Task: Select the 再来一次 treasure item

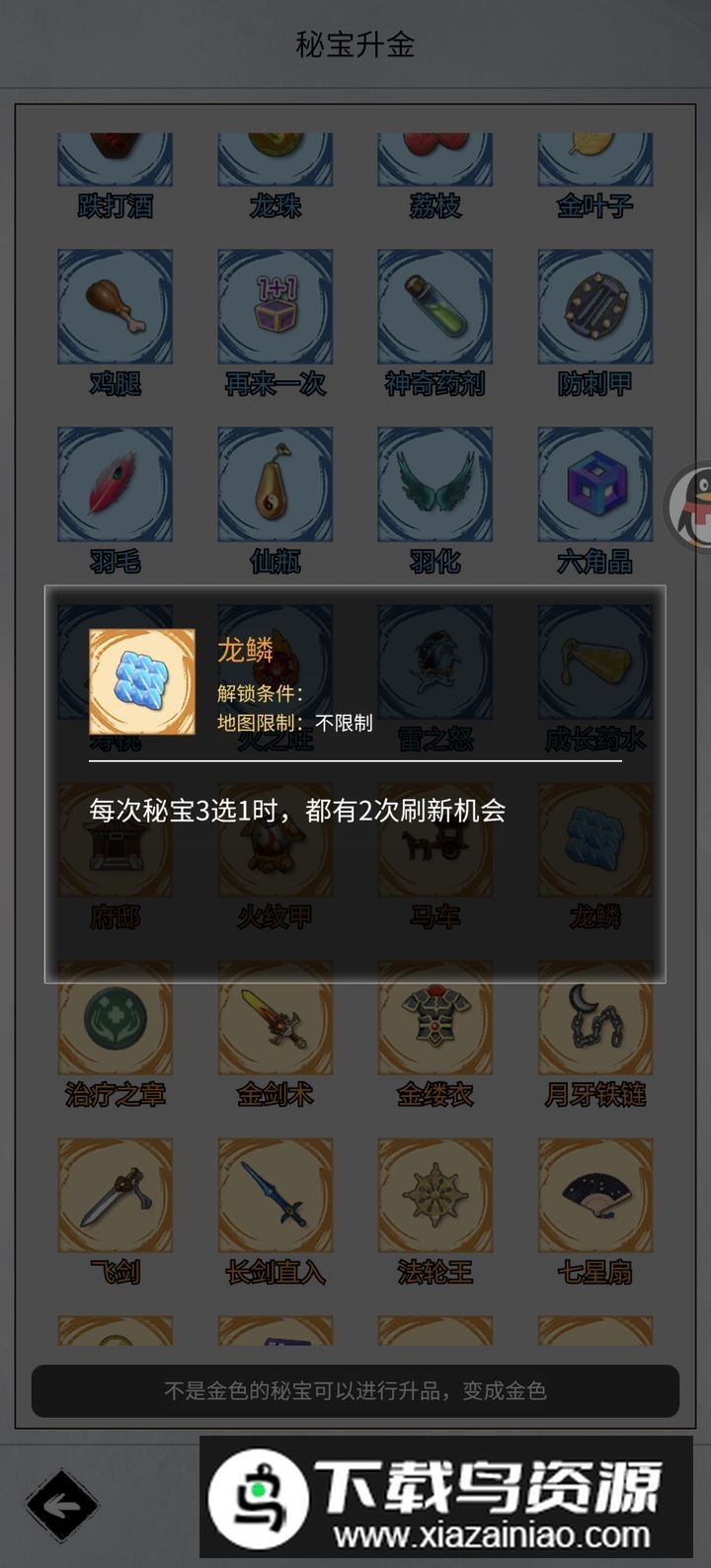Action: pos(276,307)
